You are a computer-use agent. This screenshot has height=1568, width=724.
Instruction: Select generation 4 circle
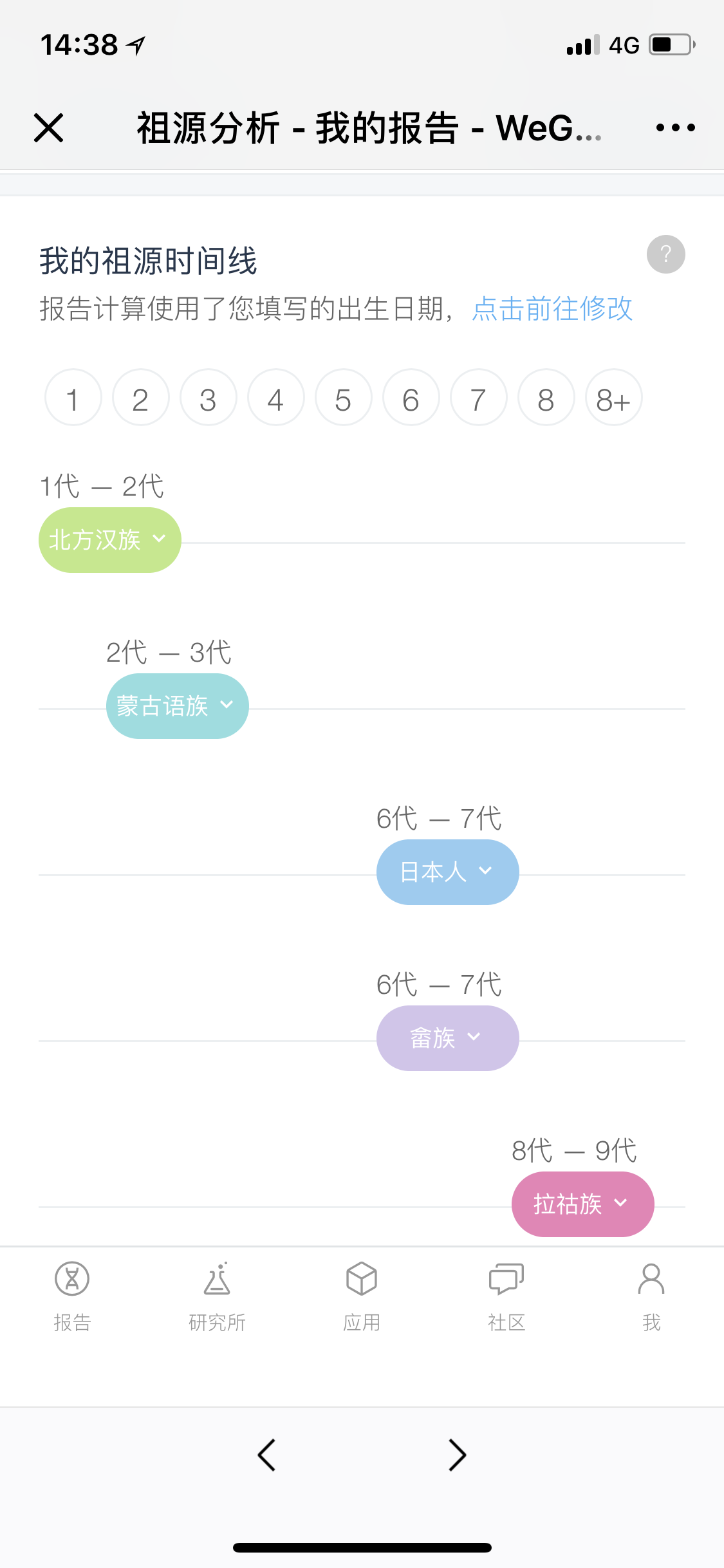[276, 397]
